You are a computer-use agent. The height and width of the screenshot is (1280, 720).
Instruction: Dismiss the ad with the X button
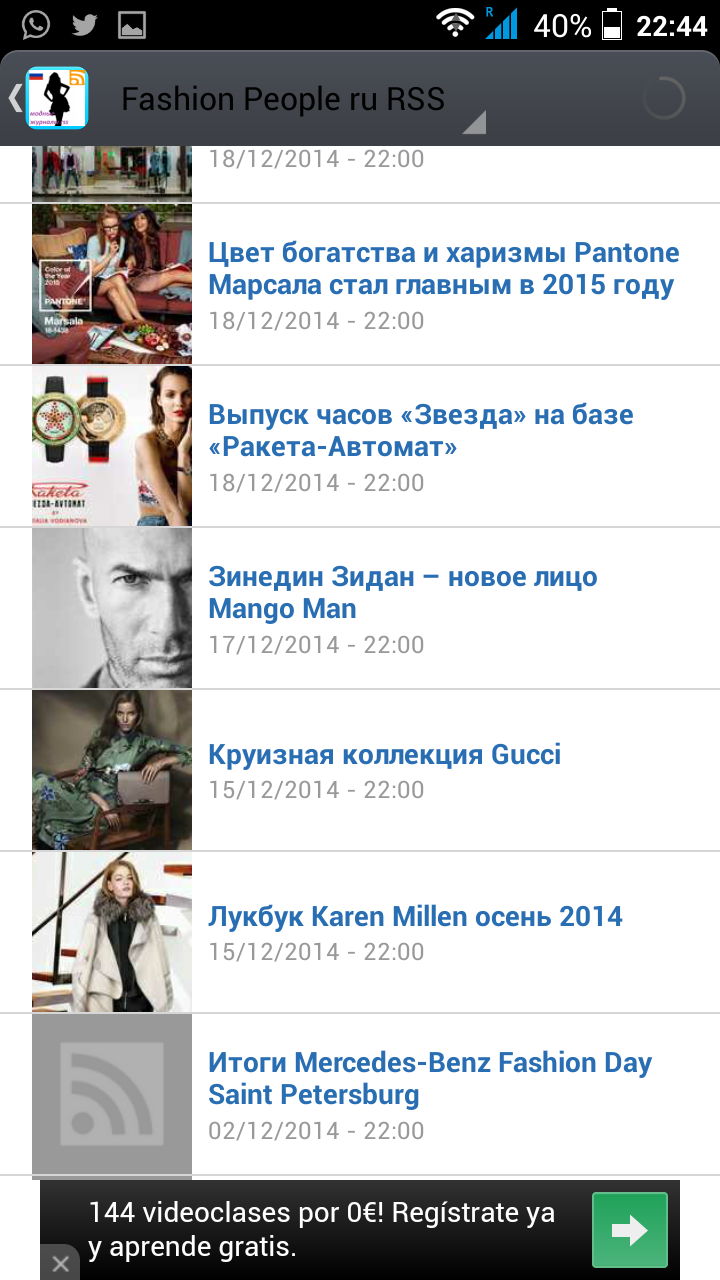62,1264
